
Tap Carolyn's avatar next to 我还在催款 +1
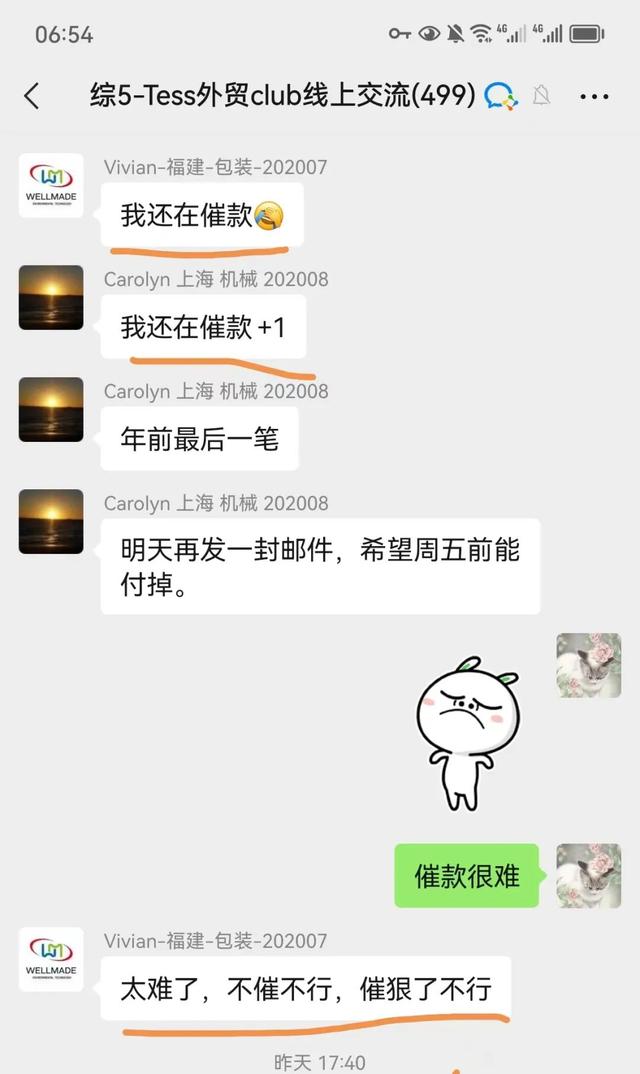pos(51,297)
